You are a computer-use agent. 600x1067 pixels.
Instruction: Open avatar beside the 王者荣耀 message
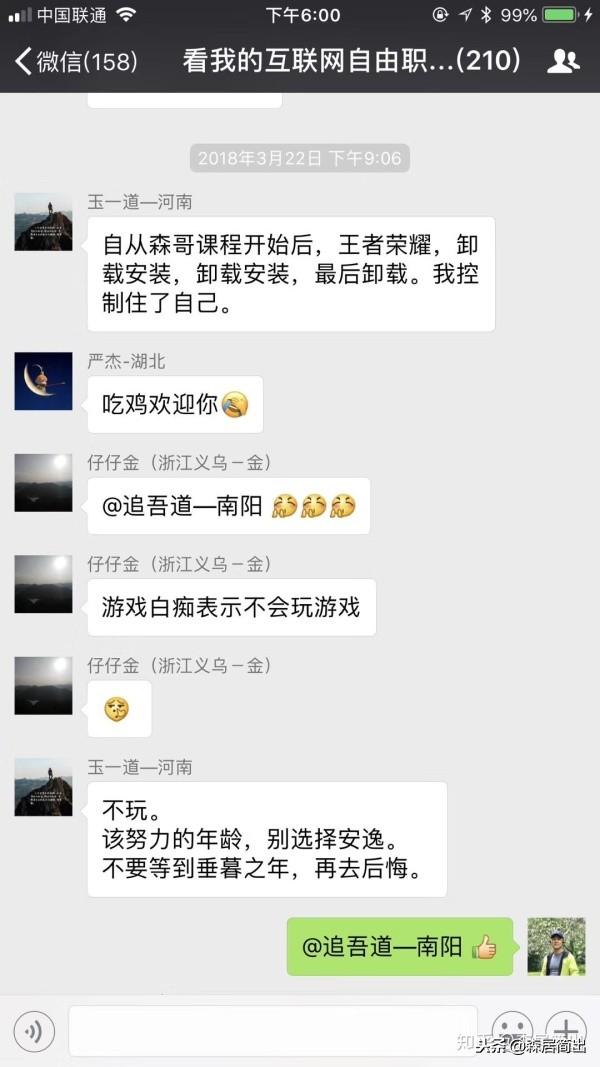[43, 222]
